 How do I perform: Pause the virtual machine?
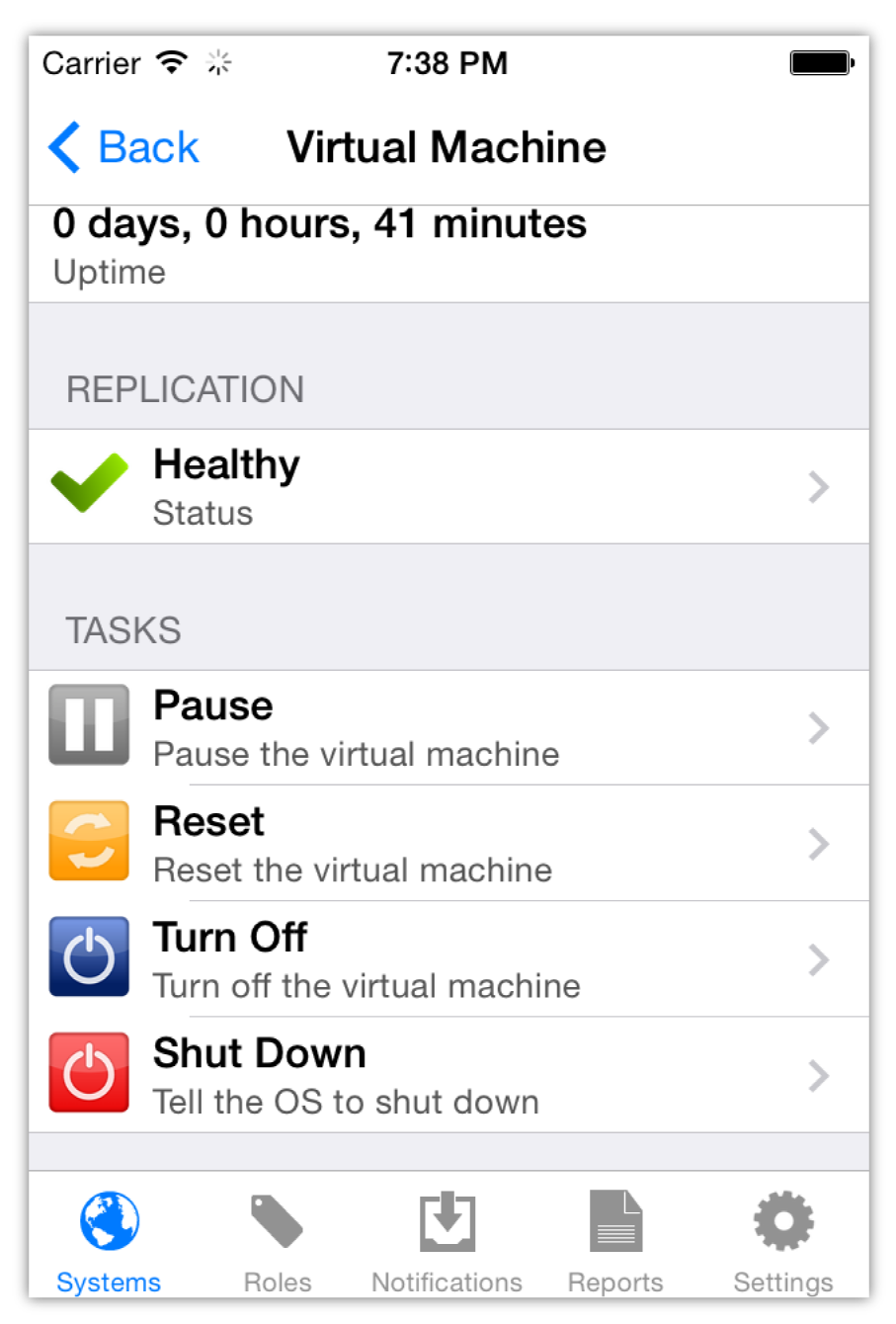click(448, 728)
